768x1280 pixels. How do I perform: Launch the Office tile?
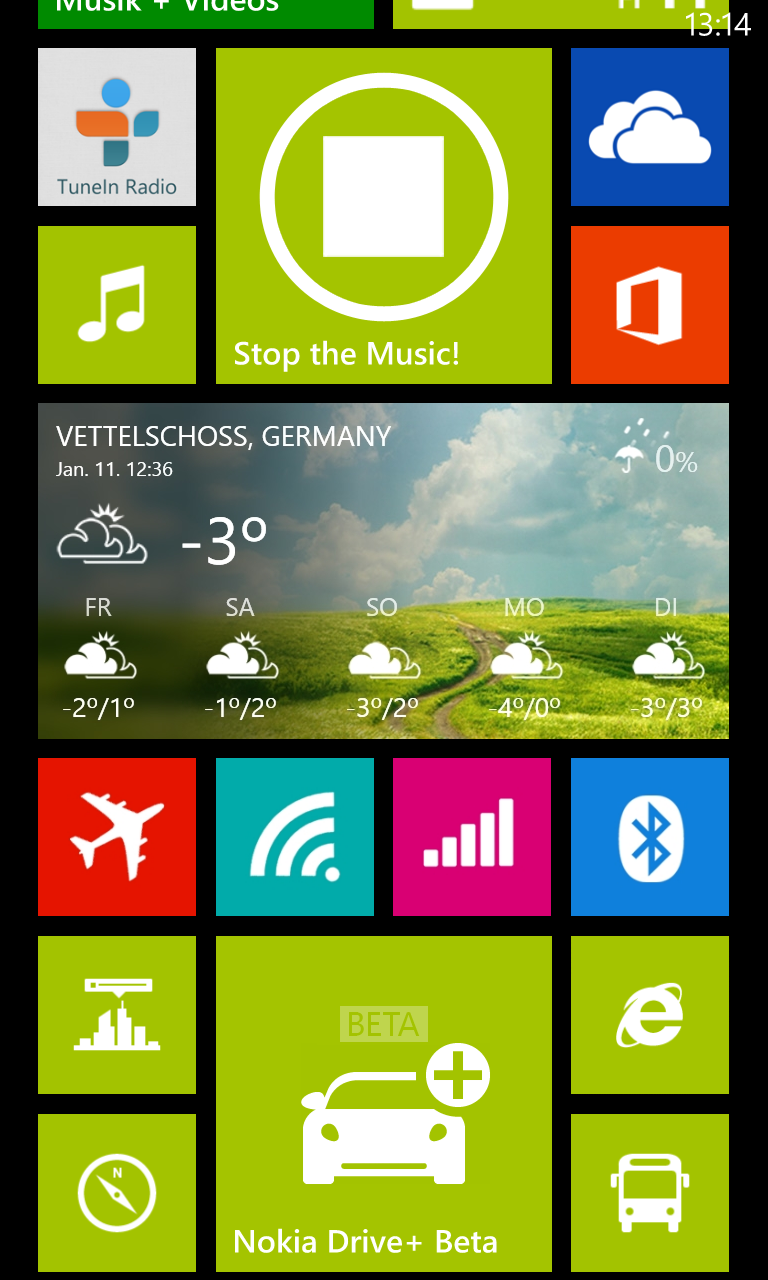tap(650, 305)
